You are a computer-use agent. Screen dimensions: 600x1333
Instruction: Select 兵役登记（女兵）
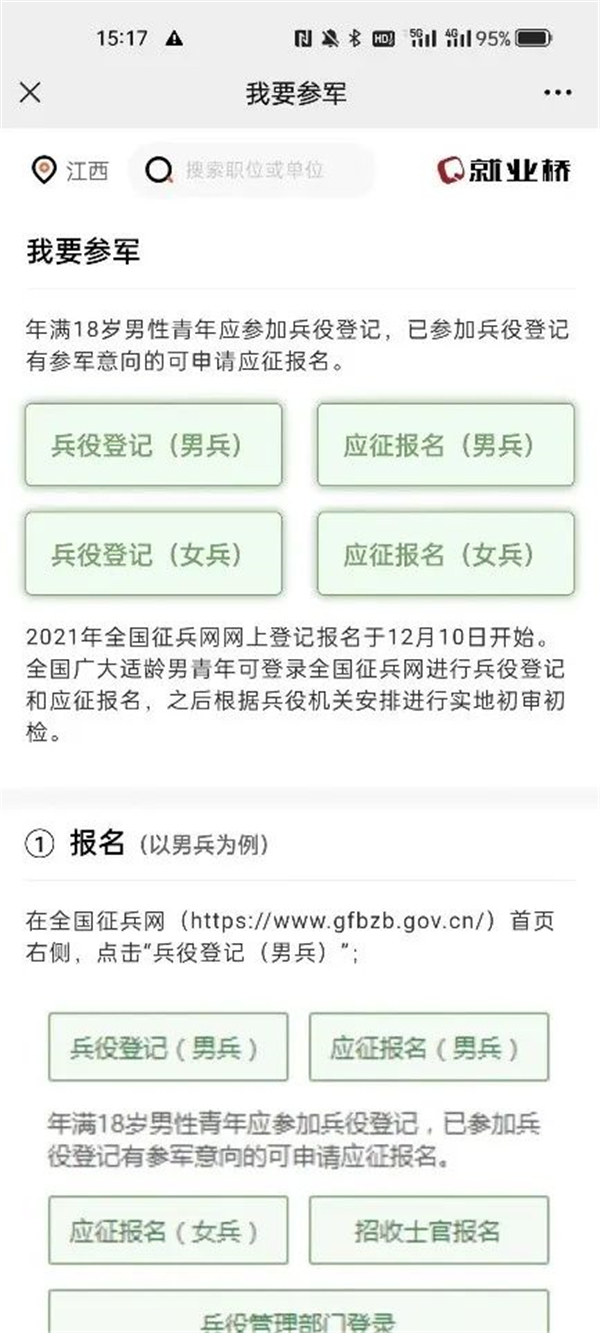pos(153,553)
